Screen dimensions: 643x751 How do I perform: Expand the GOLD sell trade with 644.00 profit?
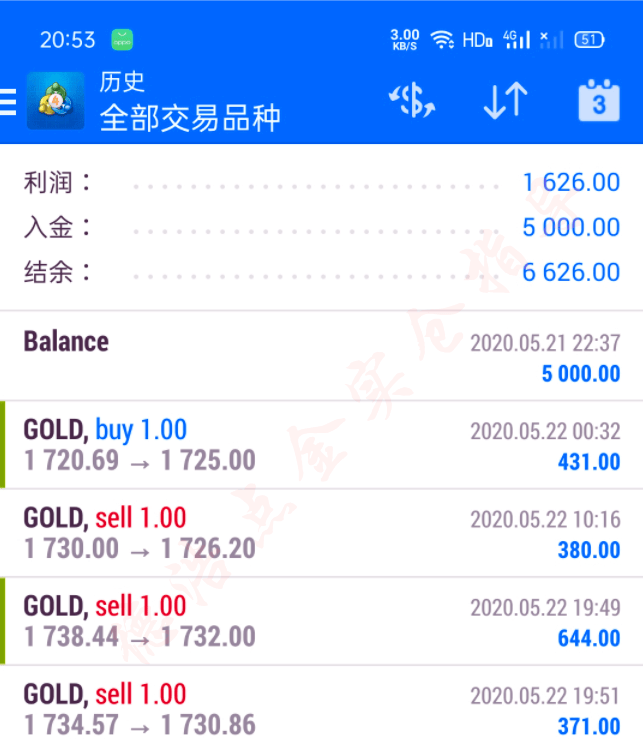(x=321, y=621)
